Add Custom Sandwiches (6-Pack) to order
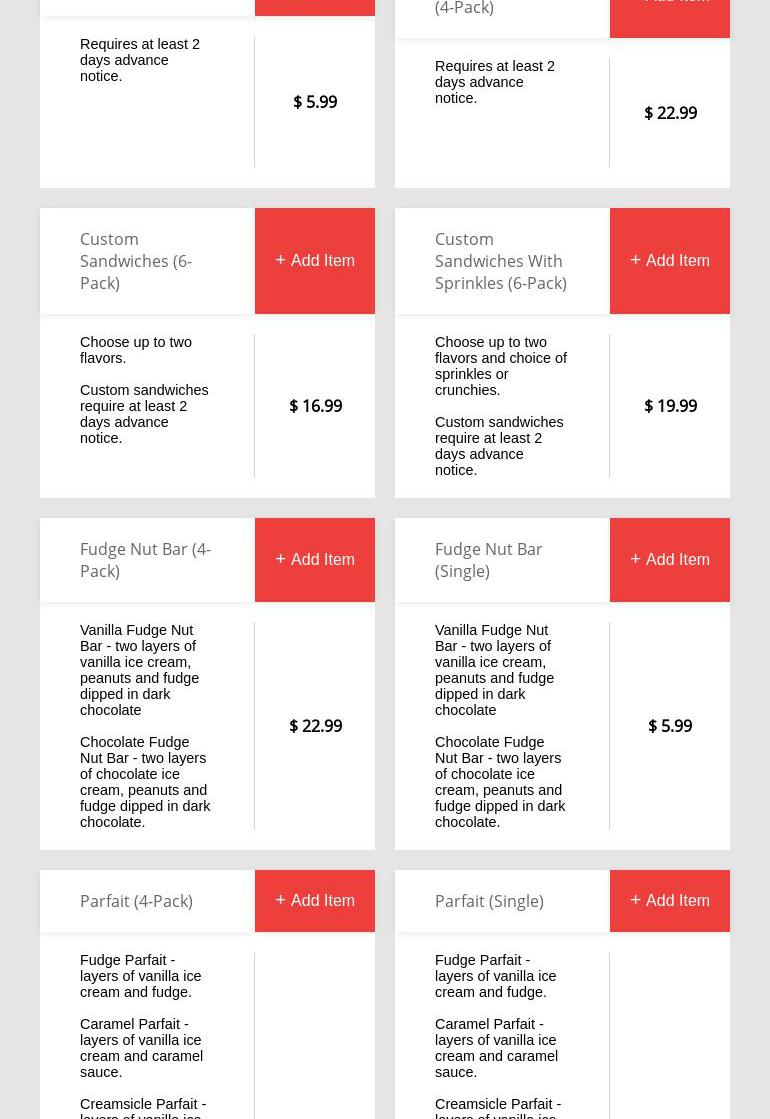This screenshot has height=1119, width=770. point(315,261)
